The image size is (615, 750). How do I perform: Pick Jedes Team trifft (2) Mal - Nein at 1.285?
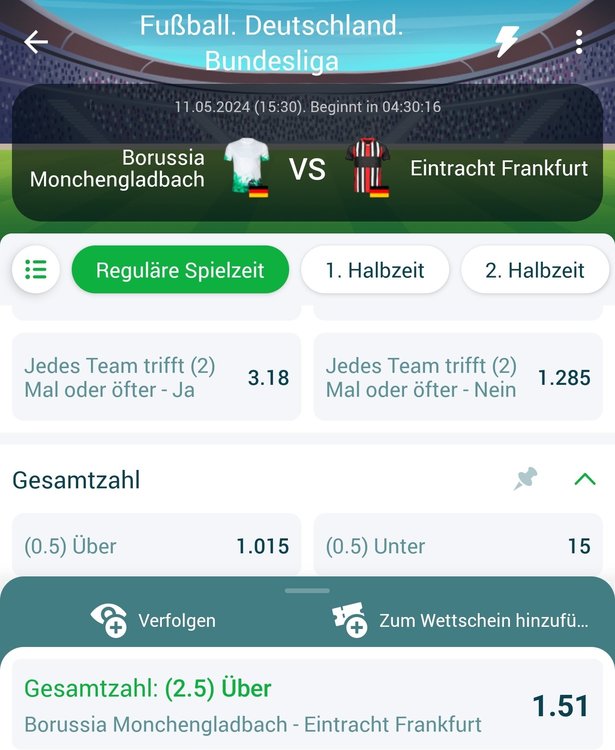[x=458, y=377]
